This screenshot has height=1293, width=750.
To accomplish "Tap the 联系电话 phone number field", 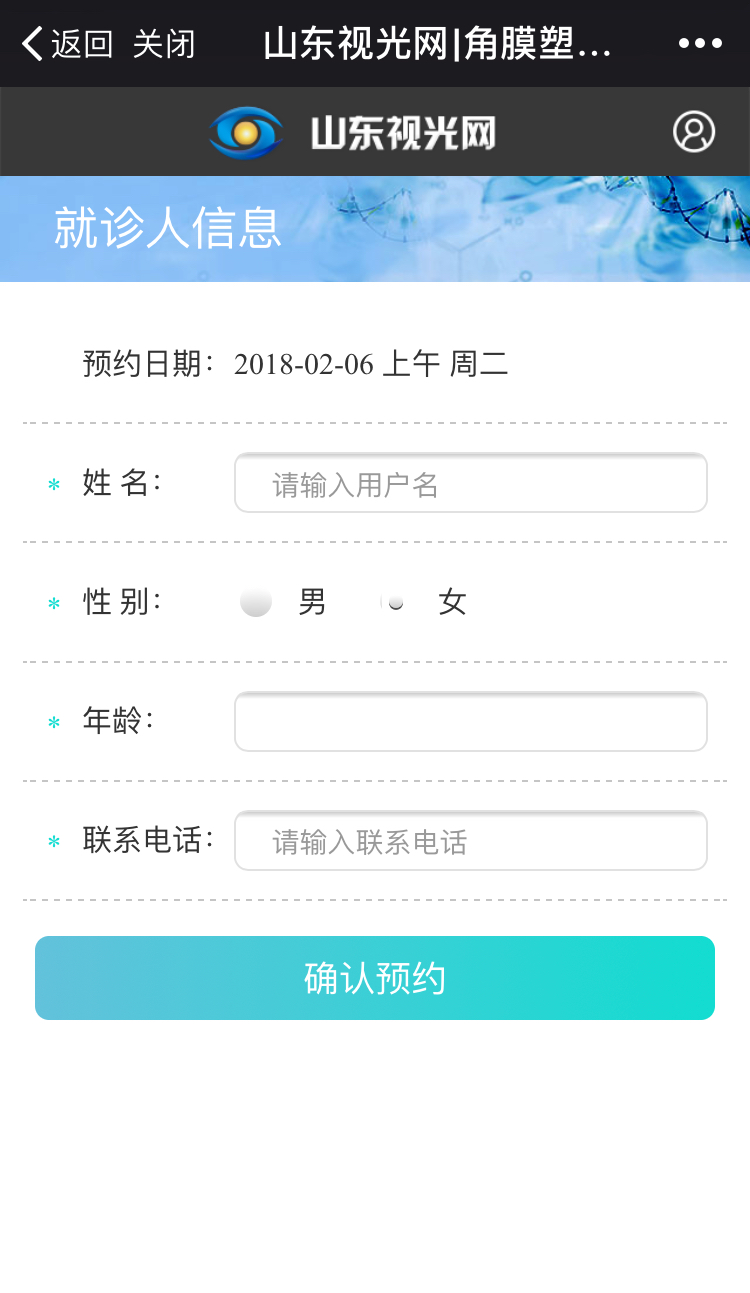I will coord(471,840).
